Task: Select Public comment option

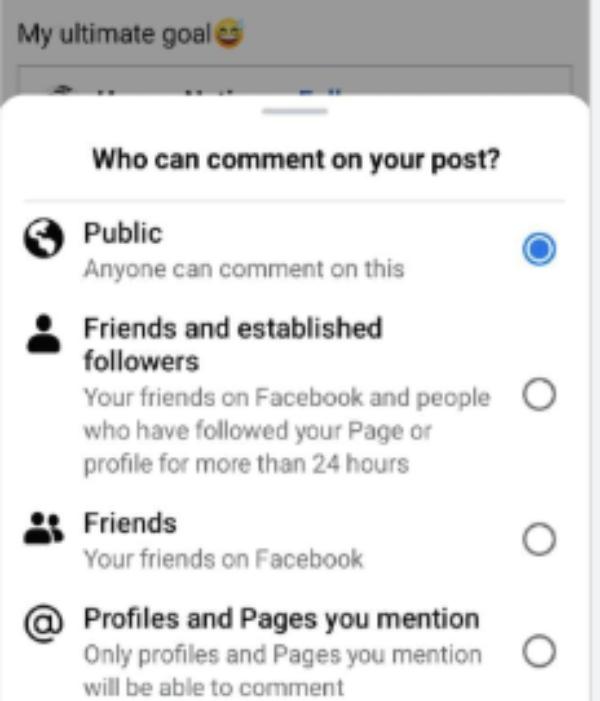Action: pyautogui.click(x=539, y=249)
